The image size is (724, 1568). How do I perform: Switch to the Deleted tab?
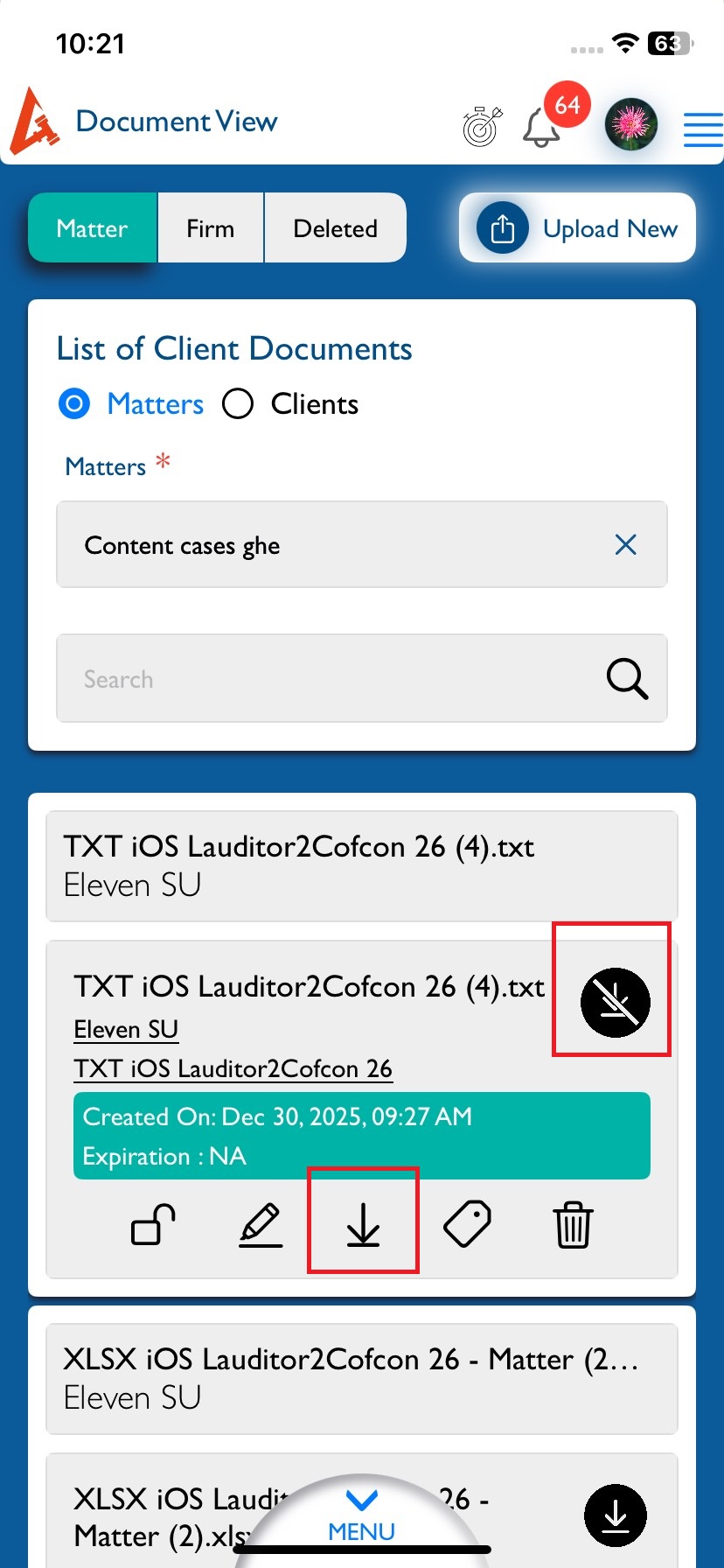pos(335,228)
